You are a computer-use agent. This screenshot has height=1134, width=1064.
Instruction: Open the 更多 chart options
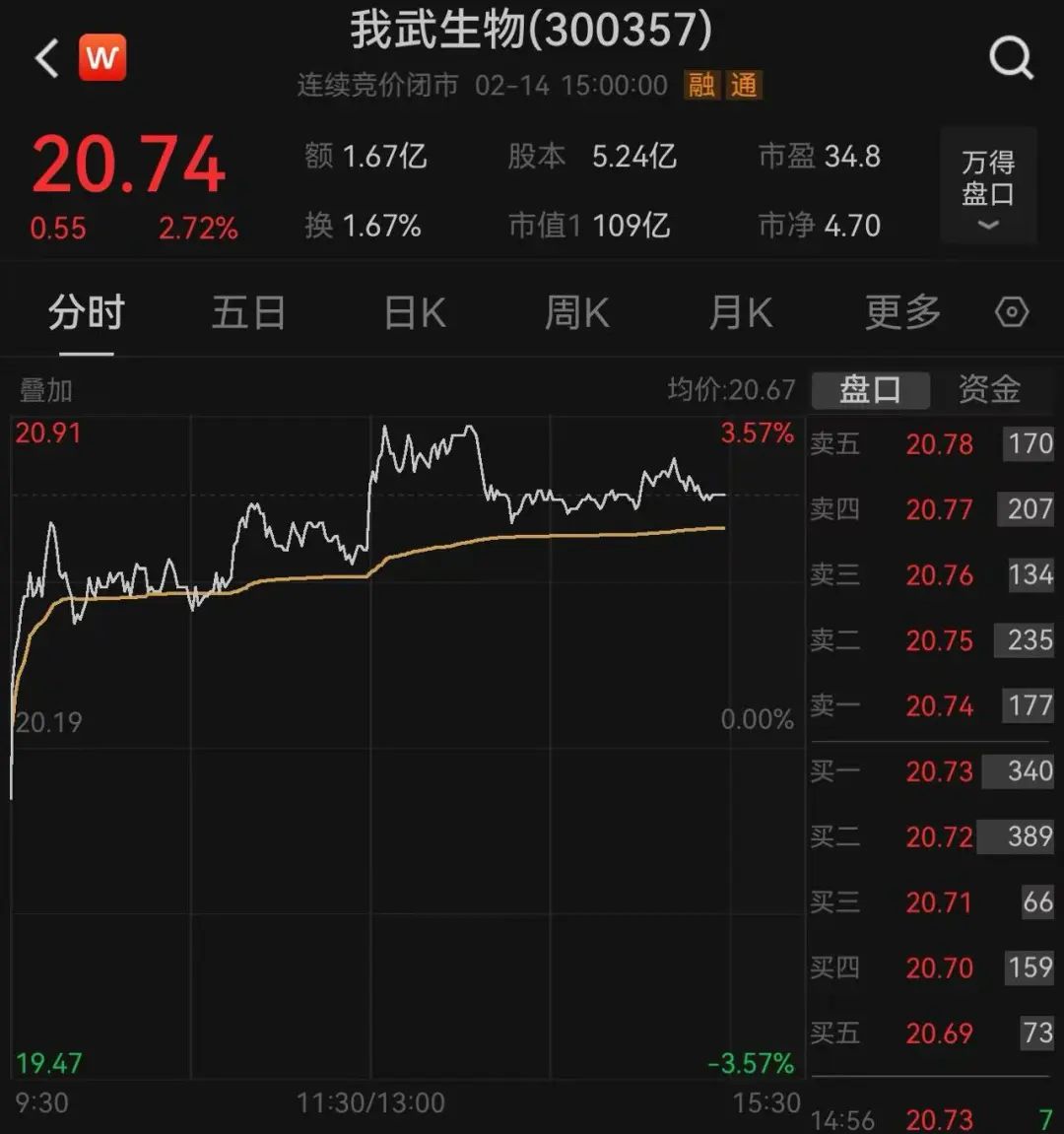(x=902, y=313)
